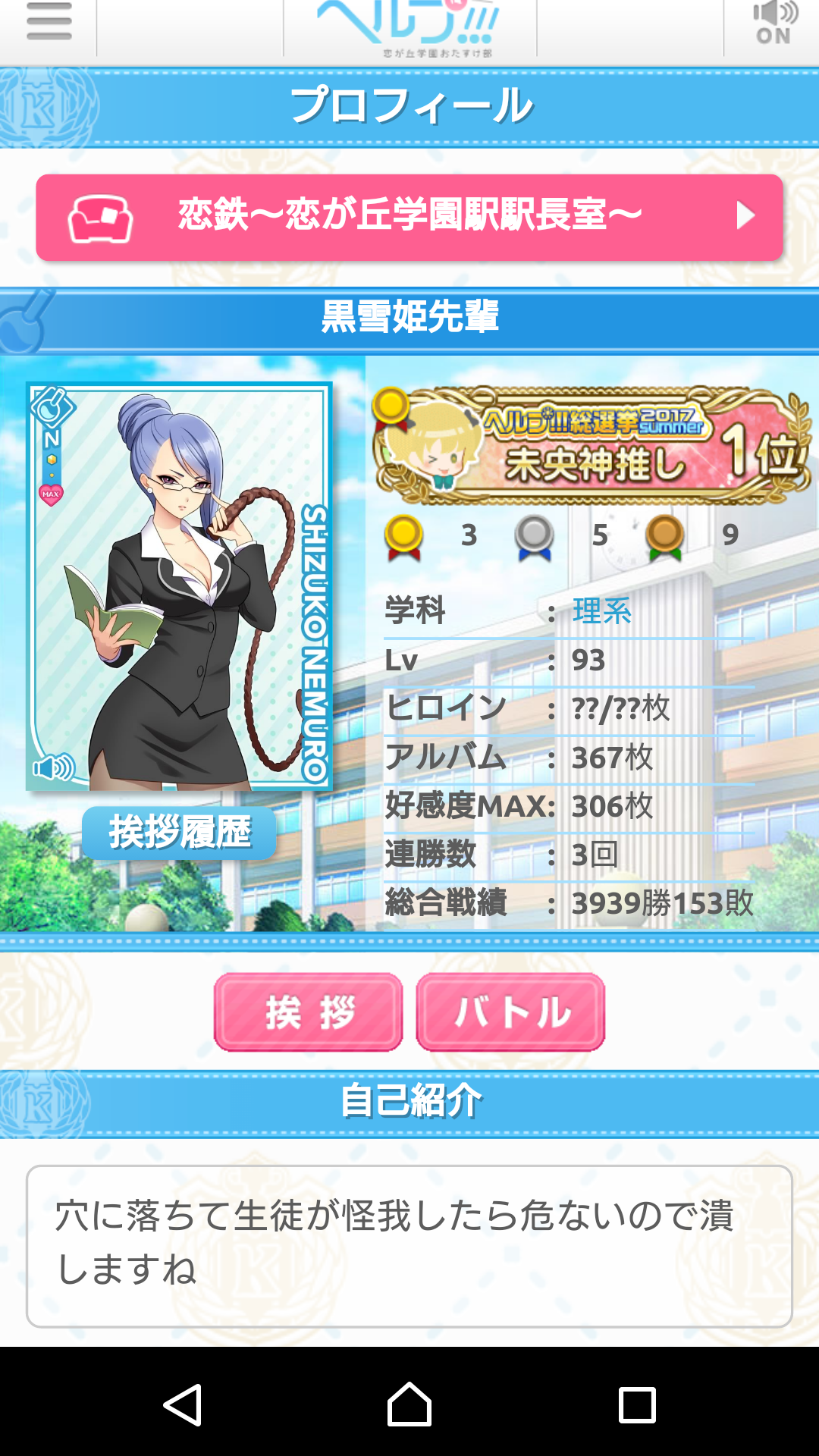819x1456 pixels.
Task: View the 挨拶履歴 greeting history
Action: 179,833
